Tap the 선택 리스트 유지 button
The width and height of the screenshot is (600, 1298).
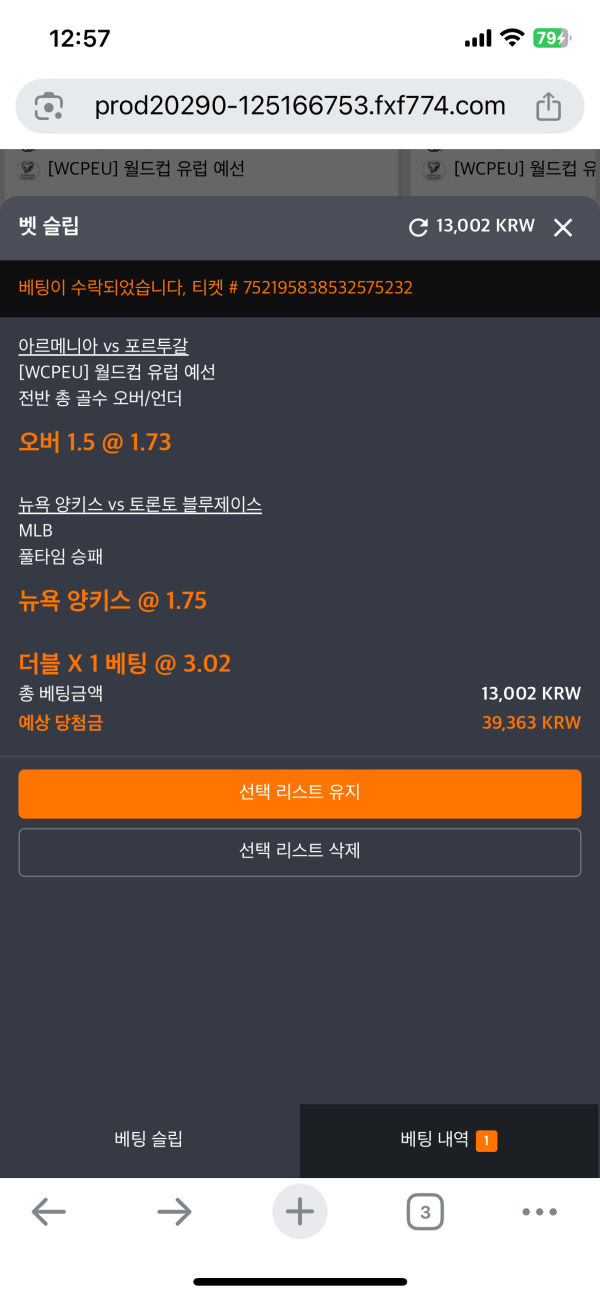(x=300, y=793)
